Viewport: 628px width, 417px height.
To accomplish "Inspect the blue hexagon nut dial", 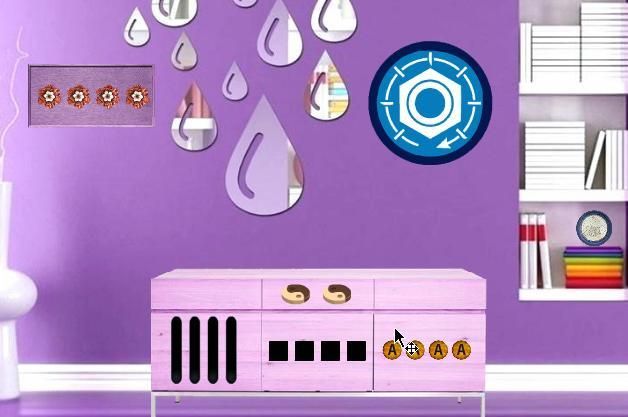I will coord(430,101).
